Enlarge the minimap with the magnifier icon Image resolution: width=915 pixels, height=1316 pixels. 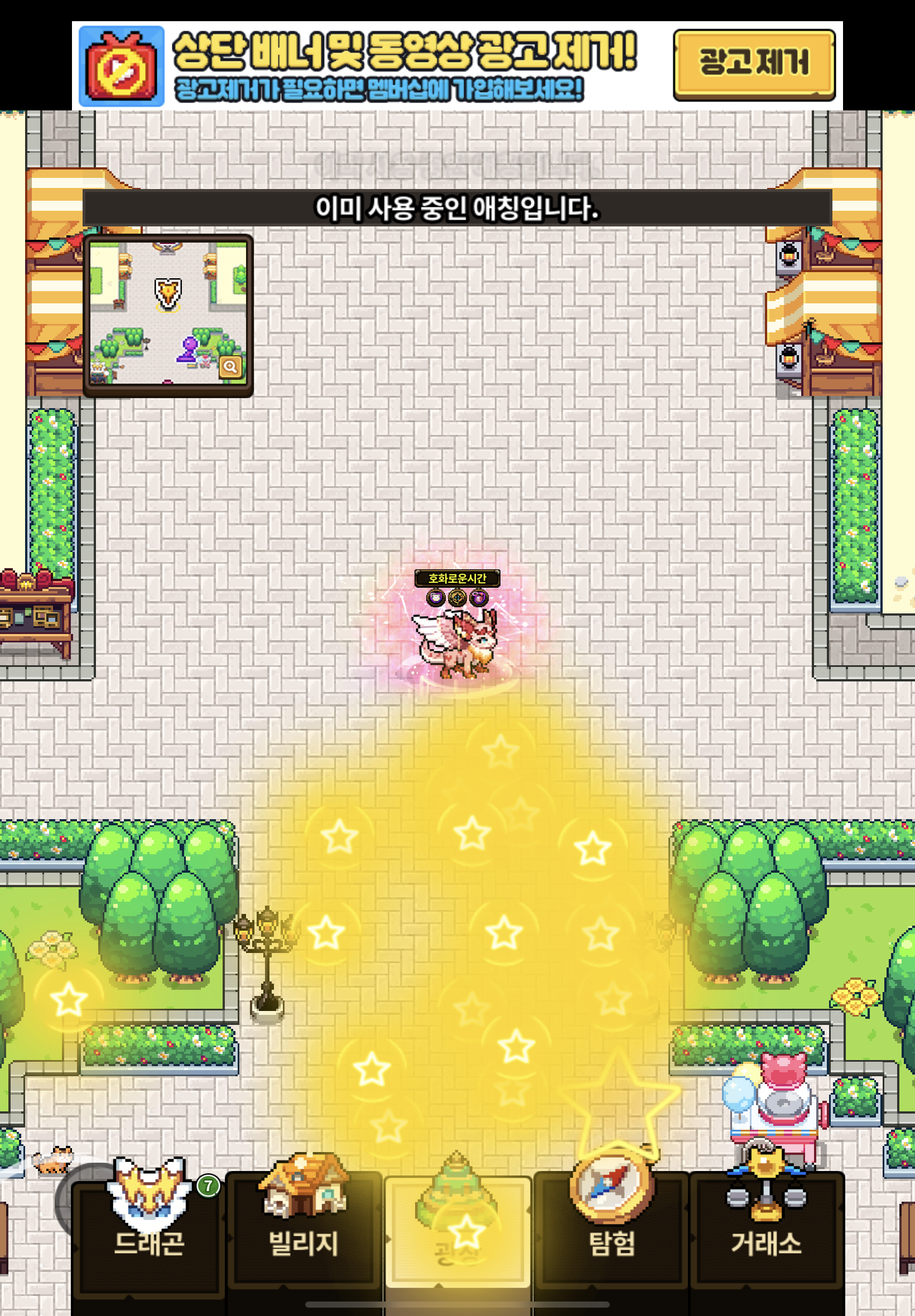click(x=230, y=367)
